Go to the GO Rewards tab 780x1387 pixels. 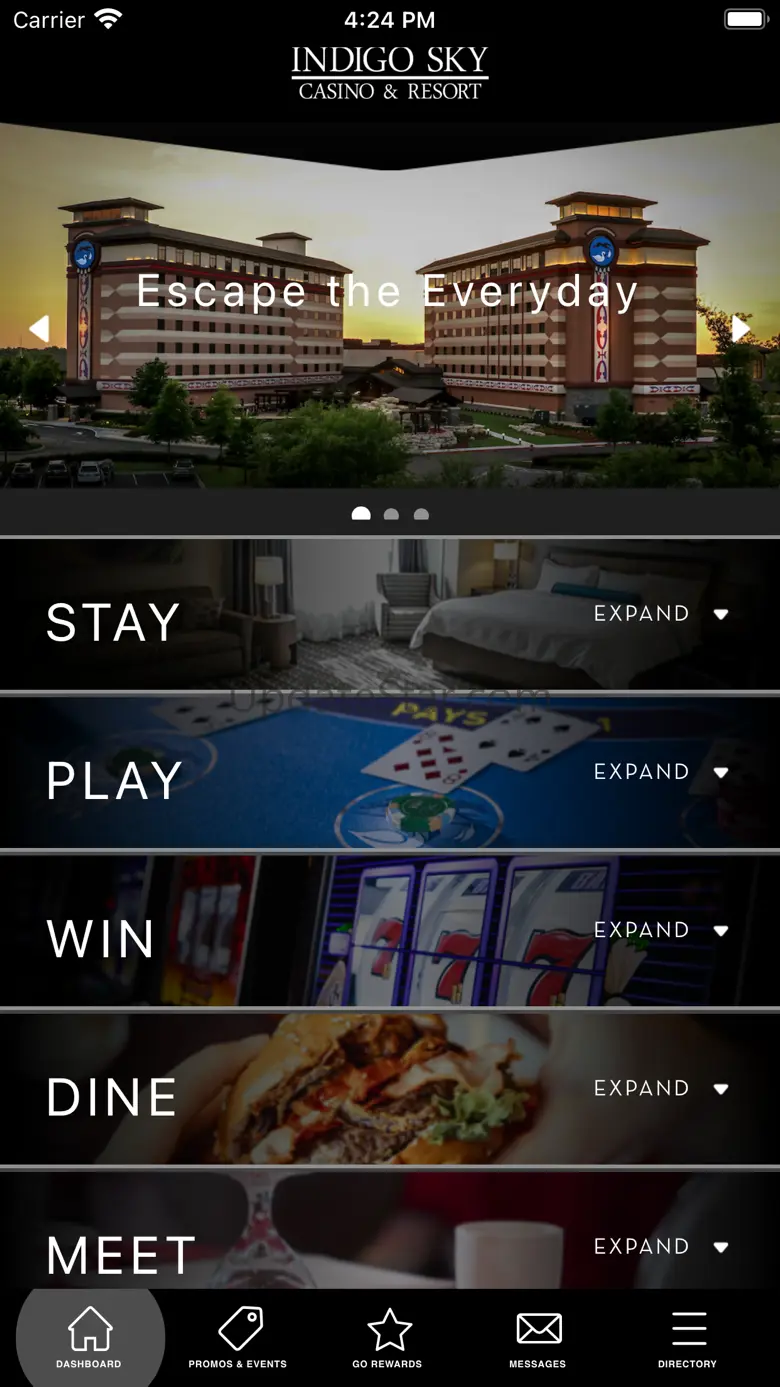pos(388,1337)
